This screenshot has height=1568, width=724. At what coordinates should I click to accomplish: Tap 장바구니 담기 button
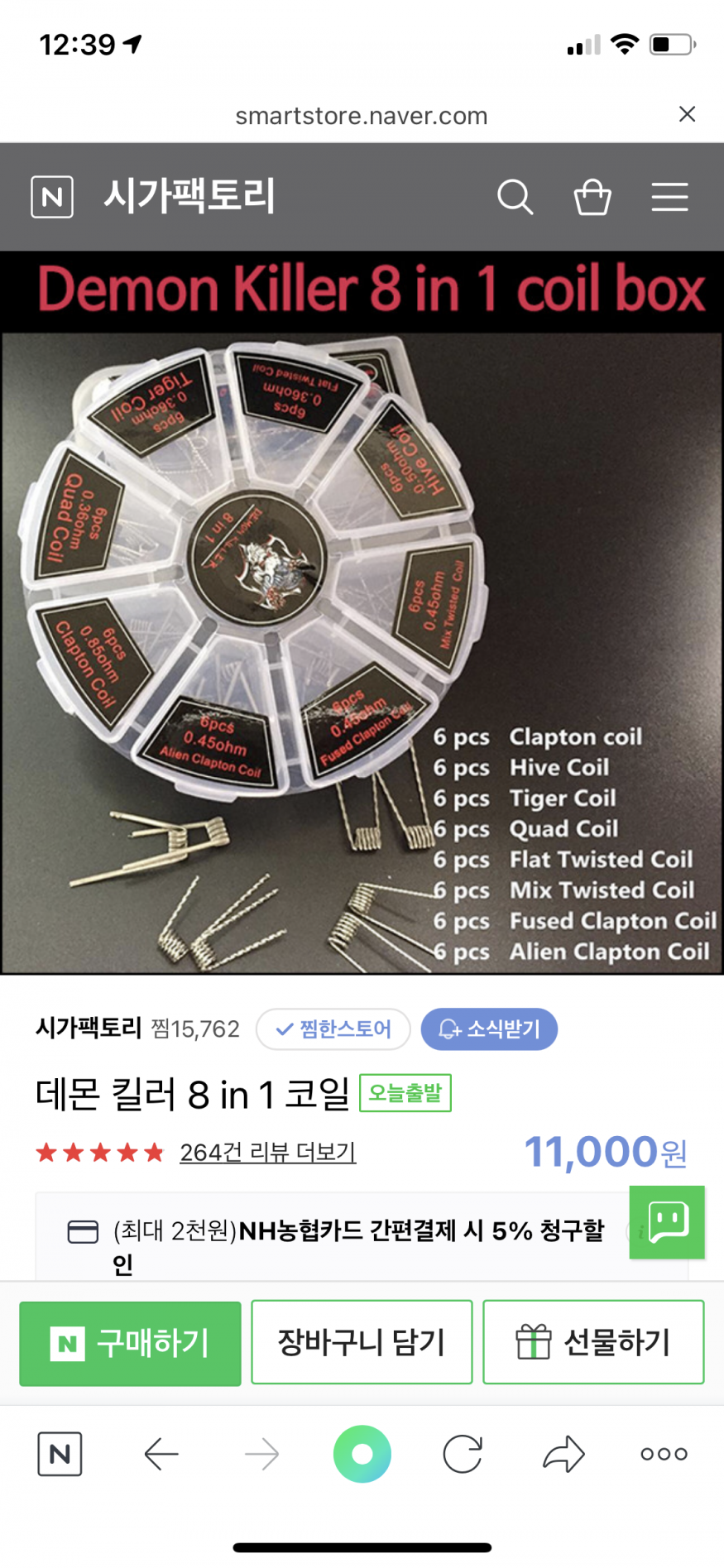[362, 1342]
